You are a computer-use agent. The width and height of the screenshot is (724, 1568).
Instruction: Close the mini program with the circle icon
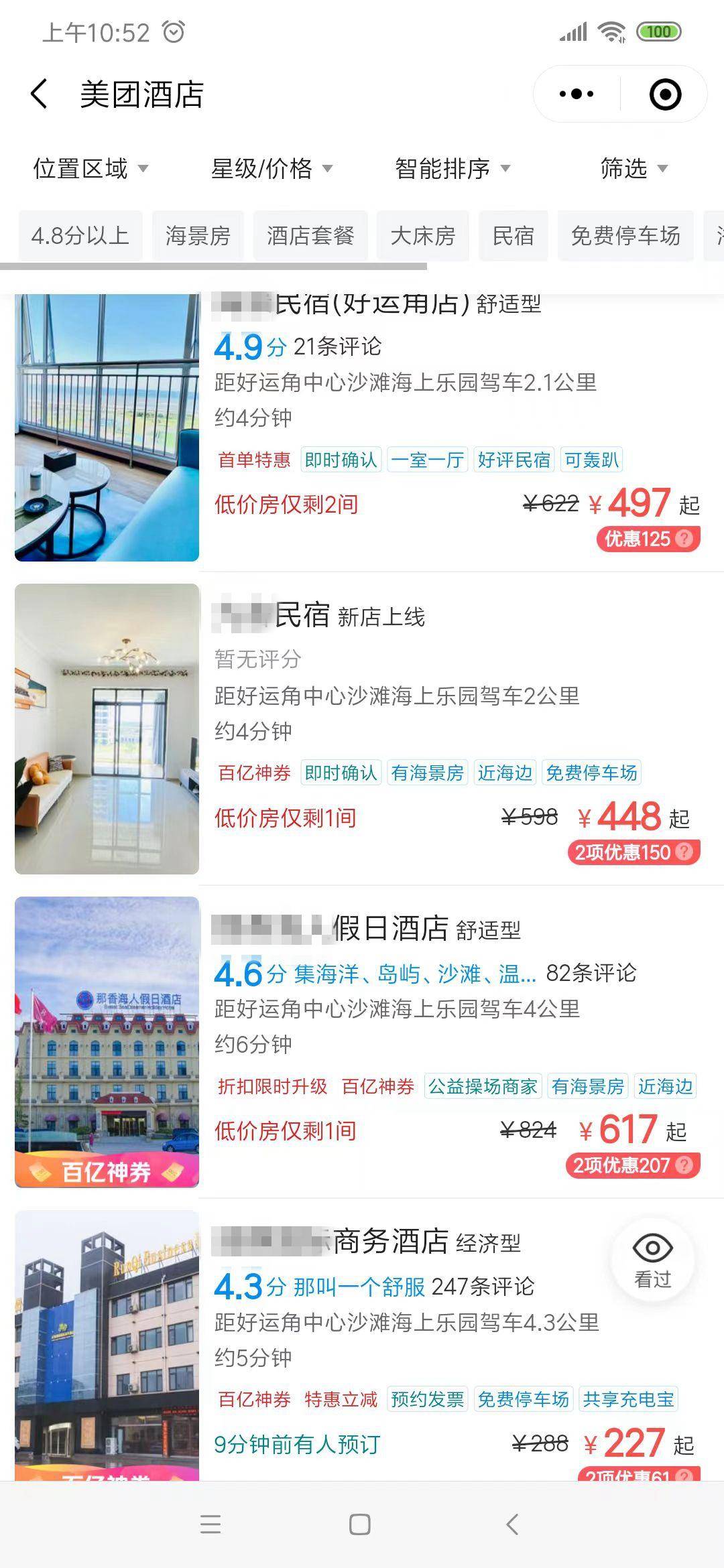[665, 94]
